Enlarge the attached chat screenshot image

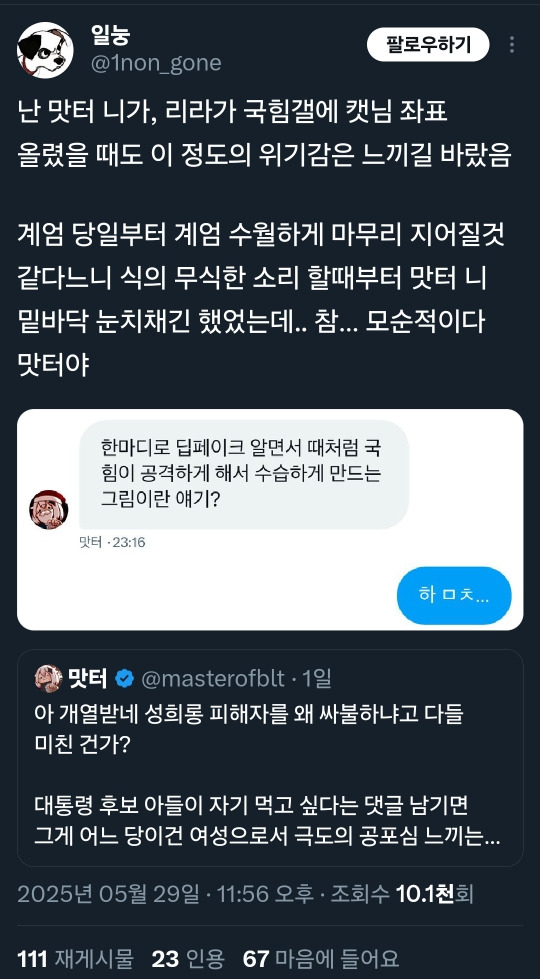point(270,519)
